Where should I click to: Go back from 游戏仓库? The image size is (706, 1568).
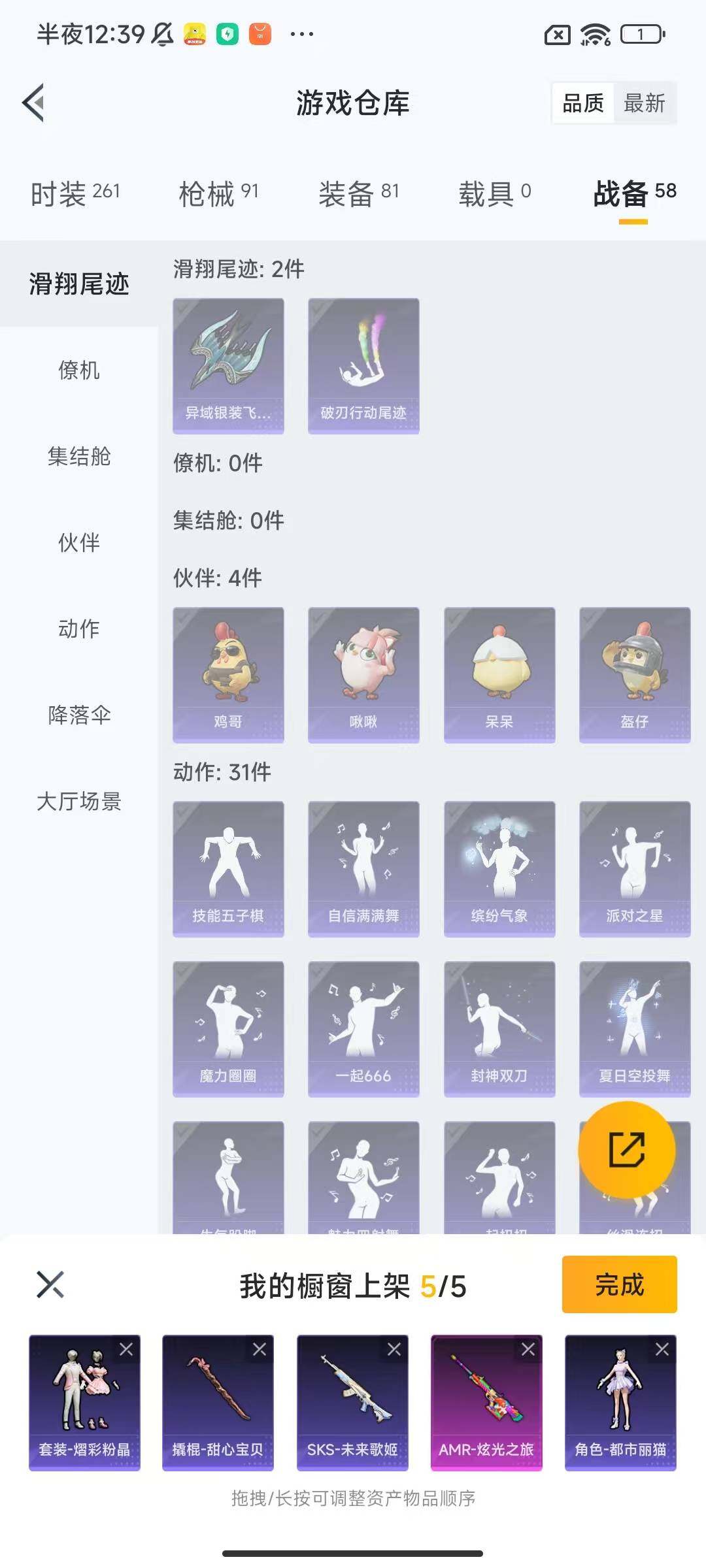(34, 103)
